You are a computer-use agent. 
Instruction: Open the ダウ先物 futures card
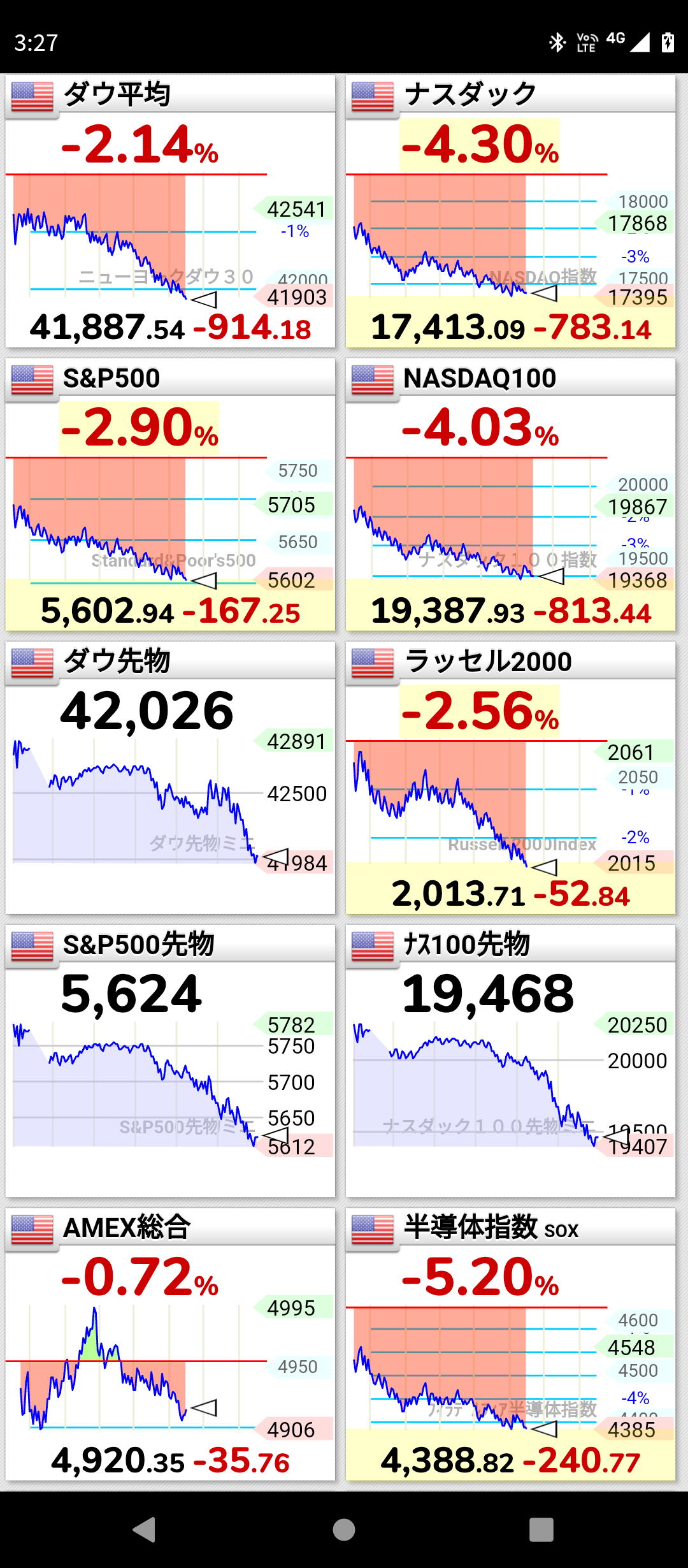[170, 778]
